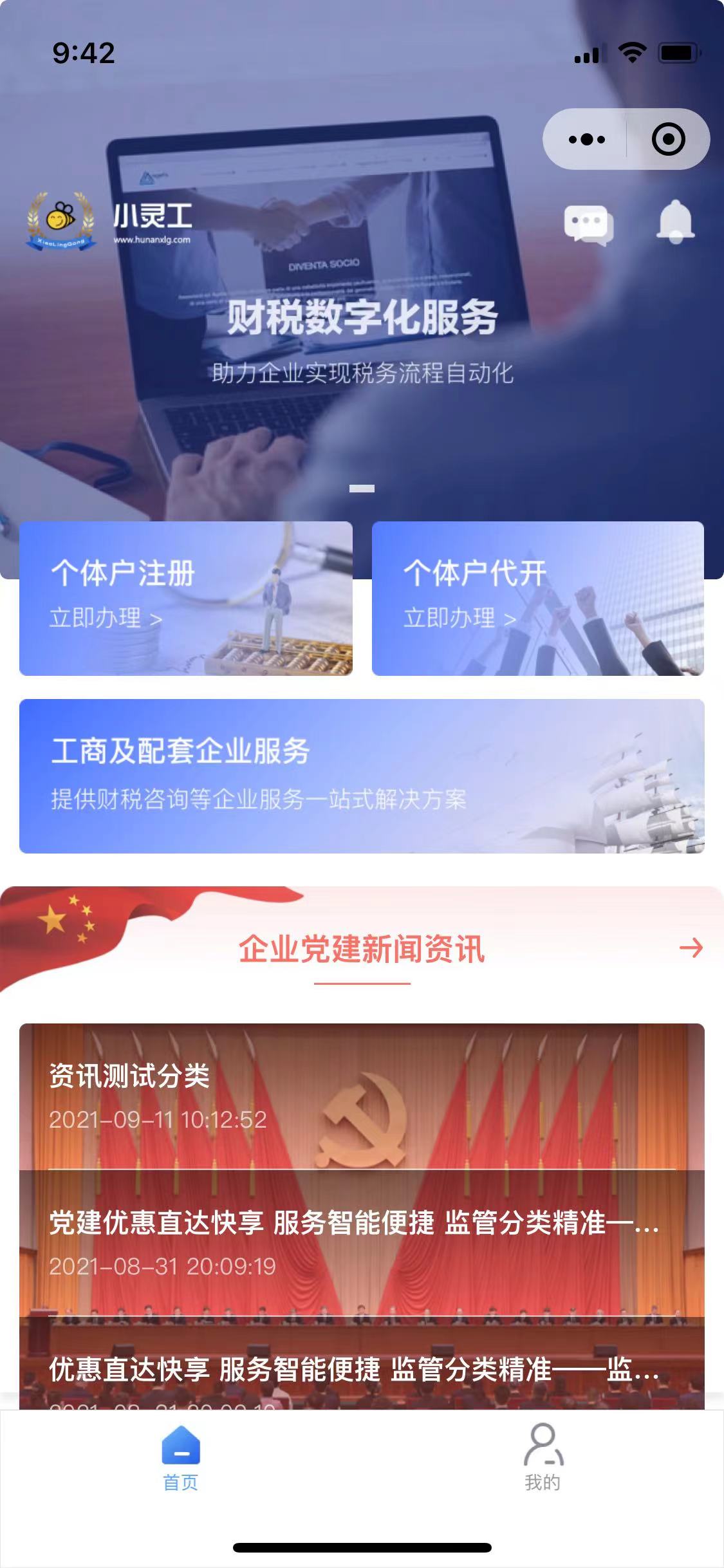Viewport: 724px width, 1568px height.
Task: View more 企业党建新闻资讯 via the arrow
Action: point(691,947)
